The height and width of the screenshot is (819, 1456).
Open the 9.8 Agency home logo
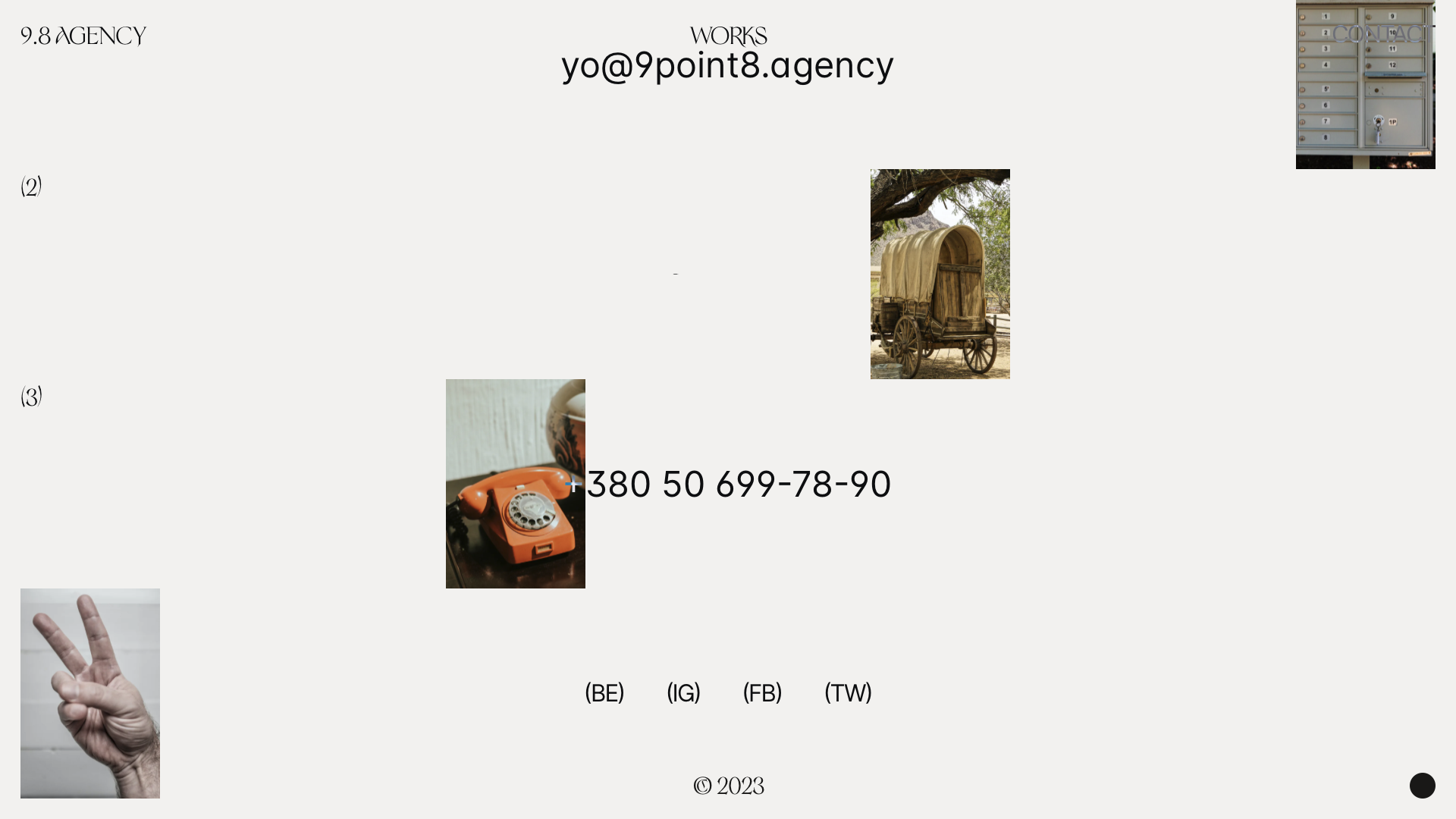click(x=83, y=36)
